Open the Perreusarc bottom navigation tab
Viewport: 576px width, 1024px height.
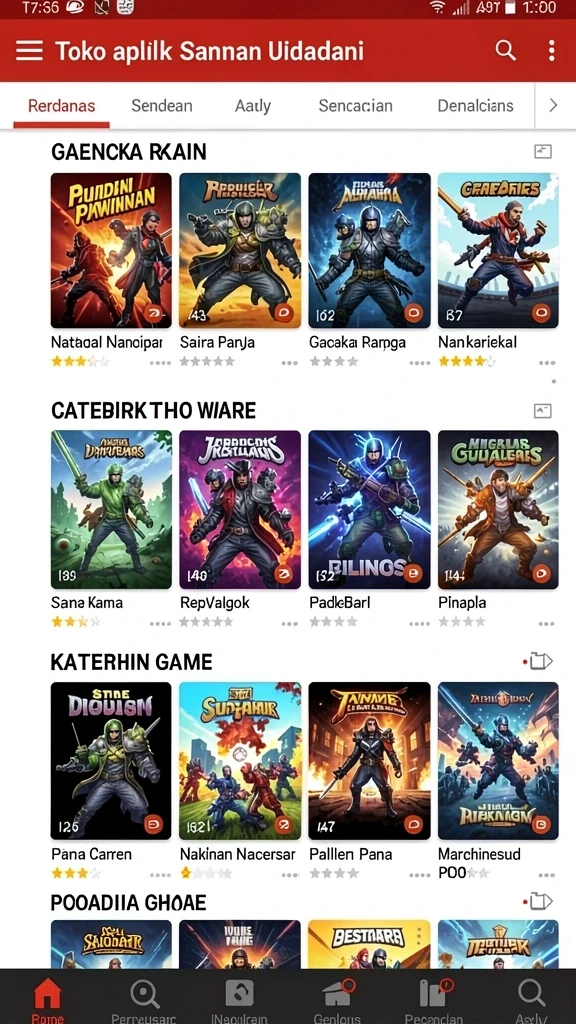(x=144, y=999)
